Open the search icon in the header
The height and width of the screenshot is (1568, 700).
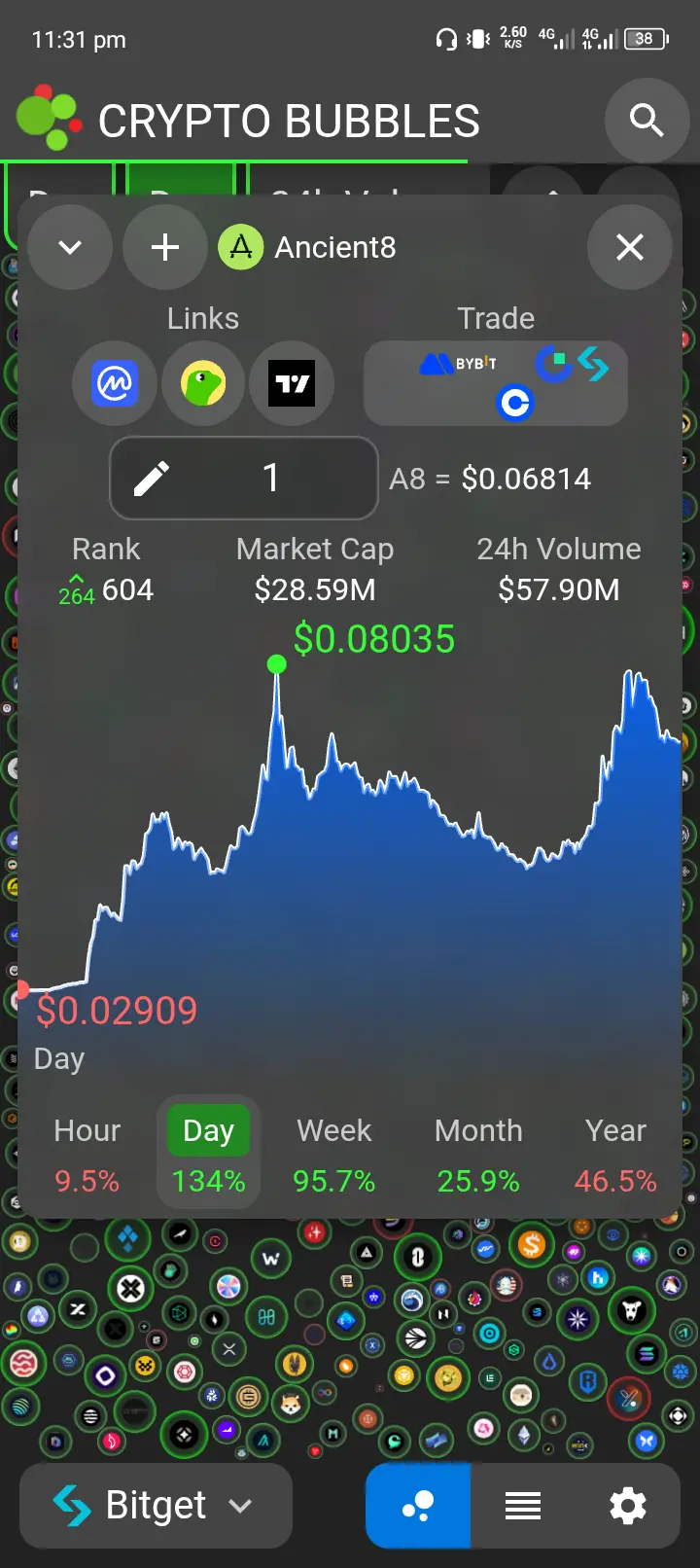pyautogui.click(x=647, y=121)
